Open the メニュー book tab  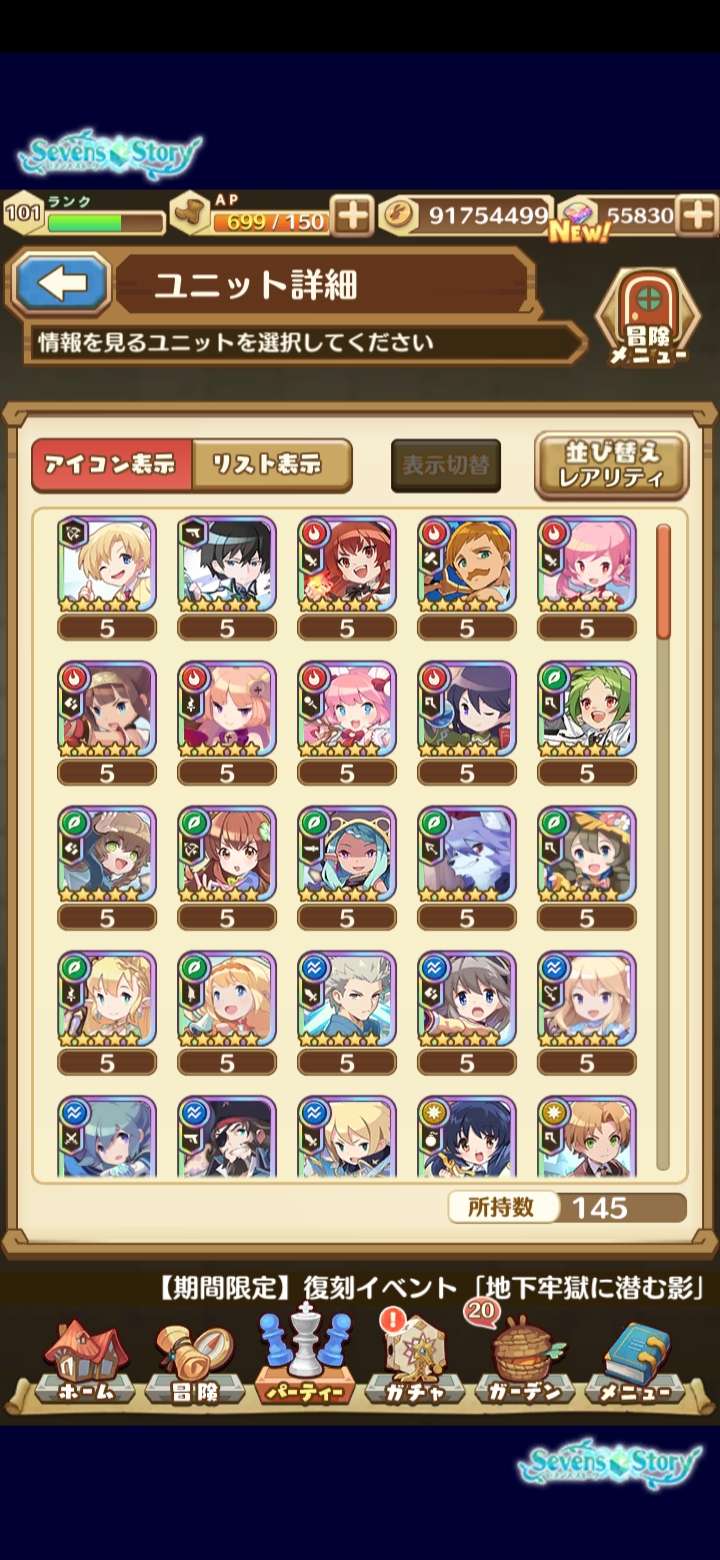click(x=635, y=1362)
